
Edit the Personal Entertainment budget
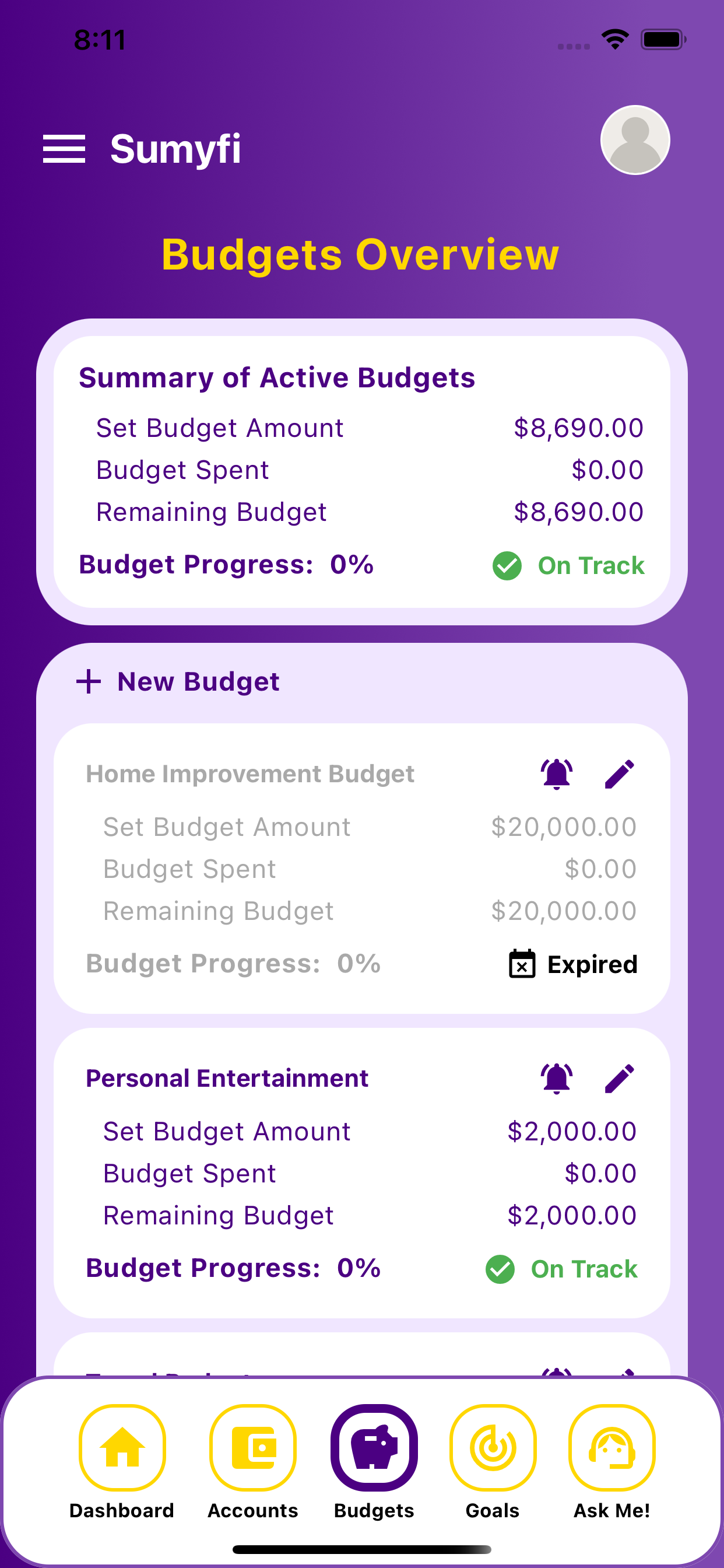619,1078
